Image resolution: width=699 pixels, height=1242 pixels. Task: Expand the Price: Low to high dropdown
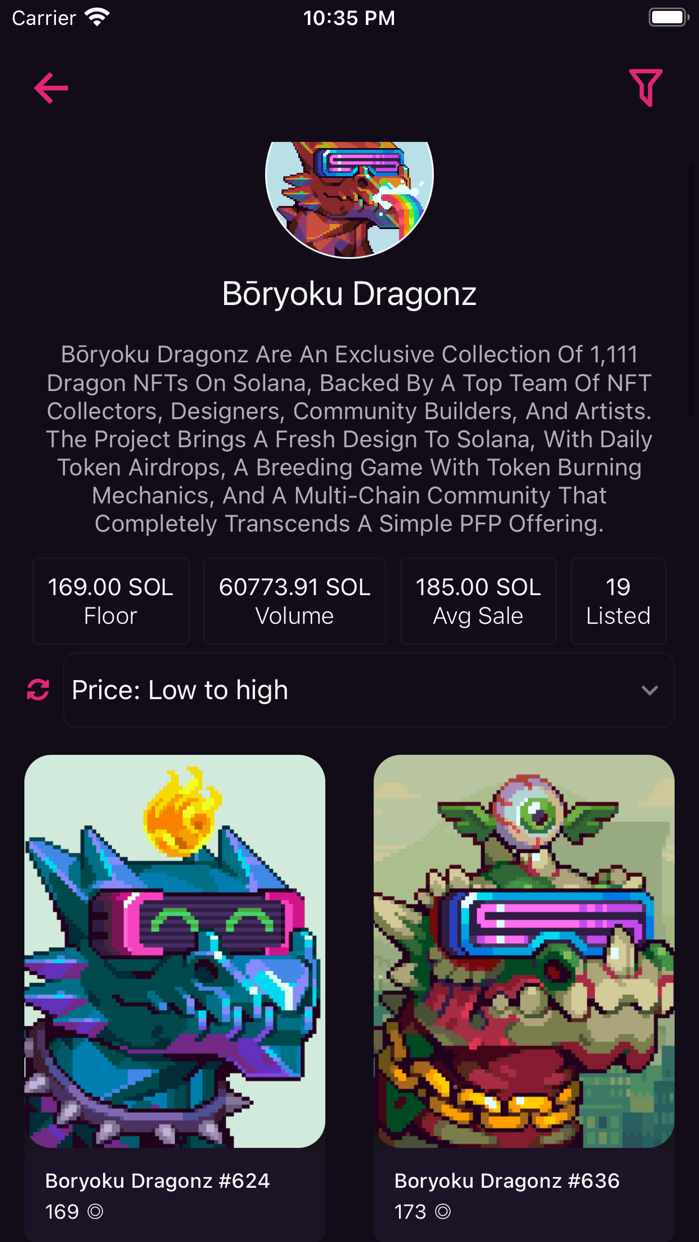(x=368, y=690)
